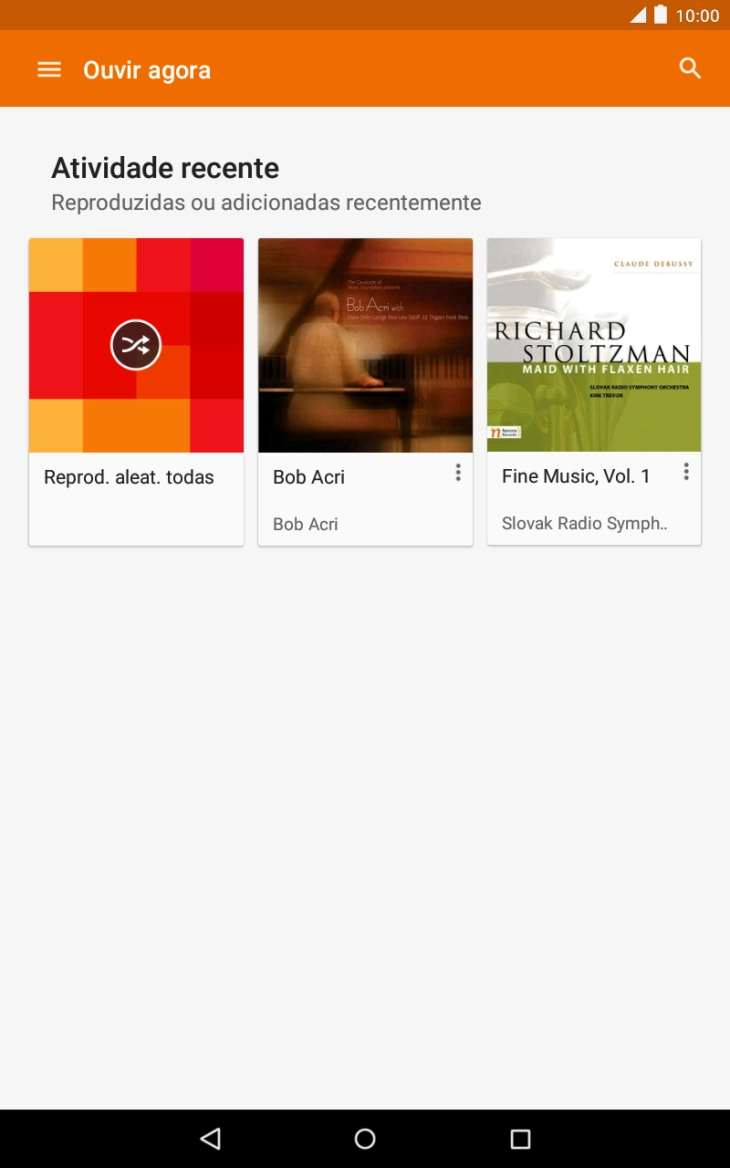Open the Fine Music, Vol. 1 album
Screen dimensions: 730x1168
click(594, 392)
